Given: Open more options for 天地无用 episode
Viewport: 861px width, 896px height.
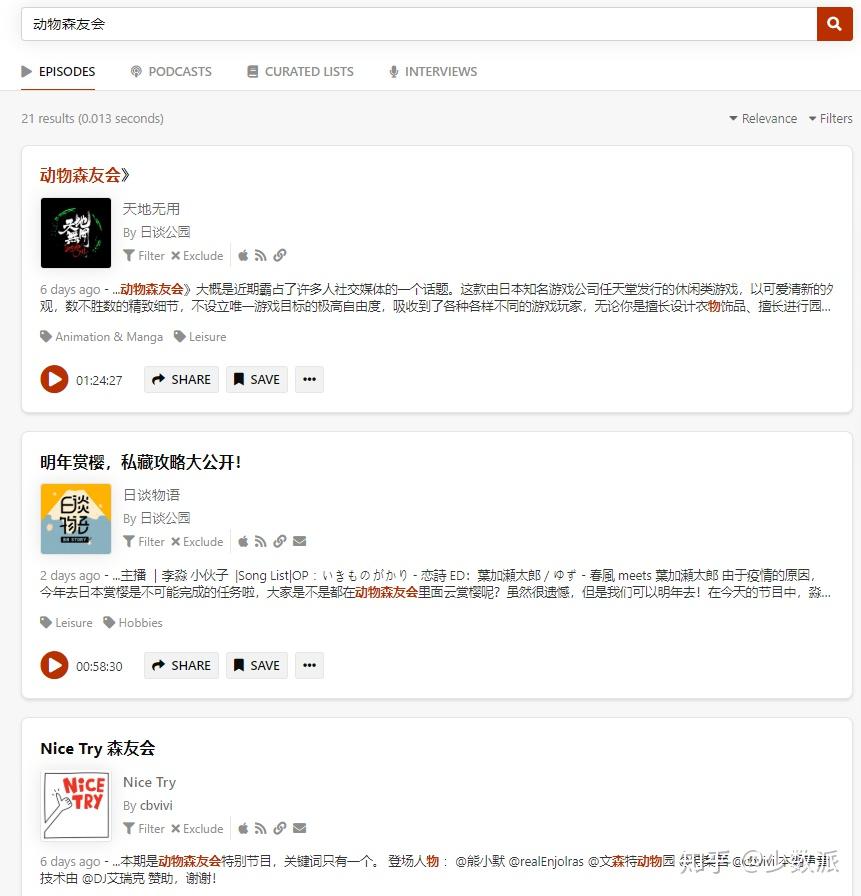Looking at the screenshot, I should (309, 380).
